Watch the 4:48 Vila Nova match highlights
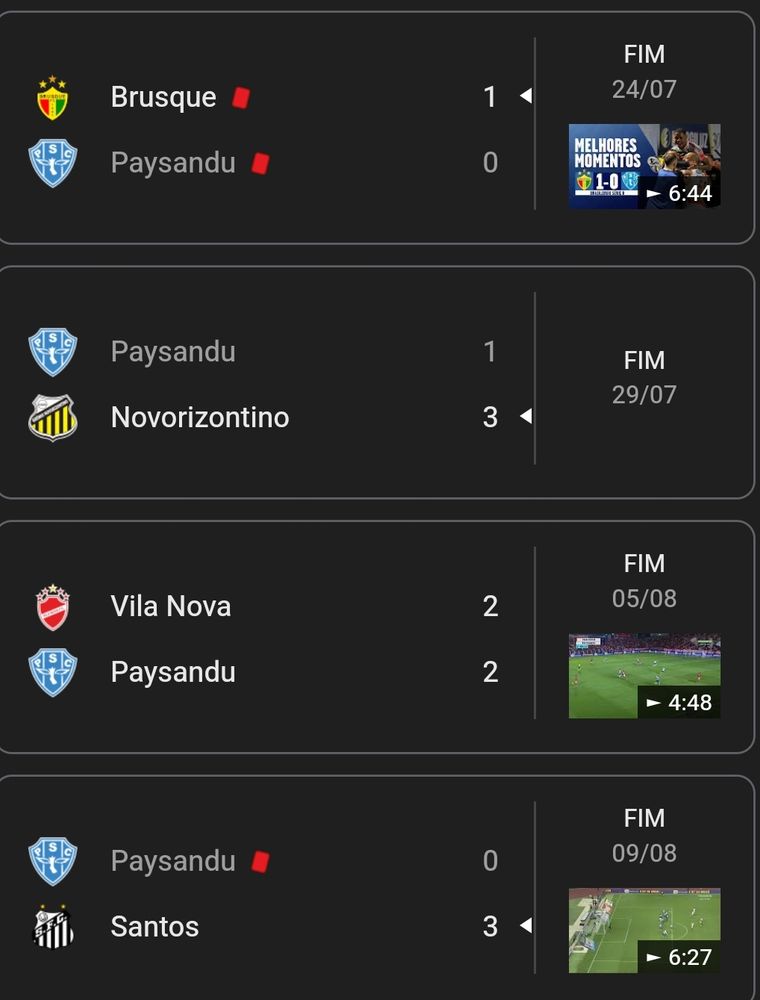Viewport: 760px width, 1000px height. (x=644, y=676)
